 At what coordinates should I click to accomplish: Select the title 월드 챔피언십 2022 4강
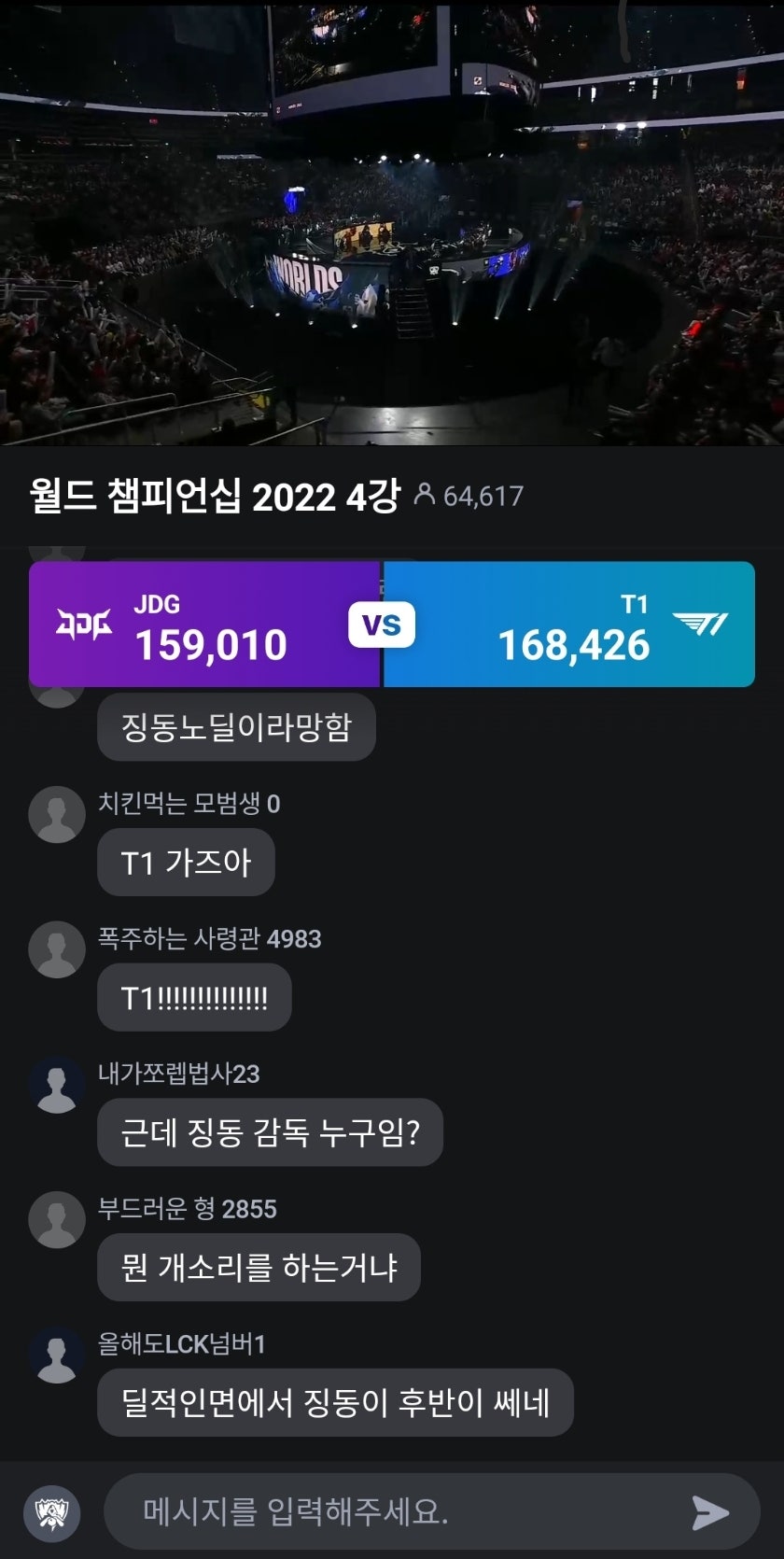coord(215,496)
